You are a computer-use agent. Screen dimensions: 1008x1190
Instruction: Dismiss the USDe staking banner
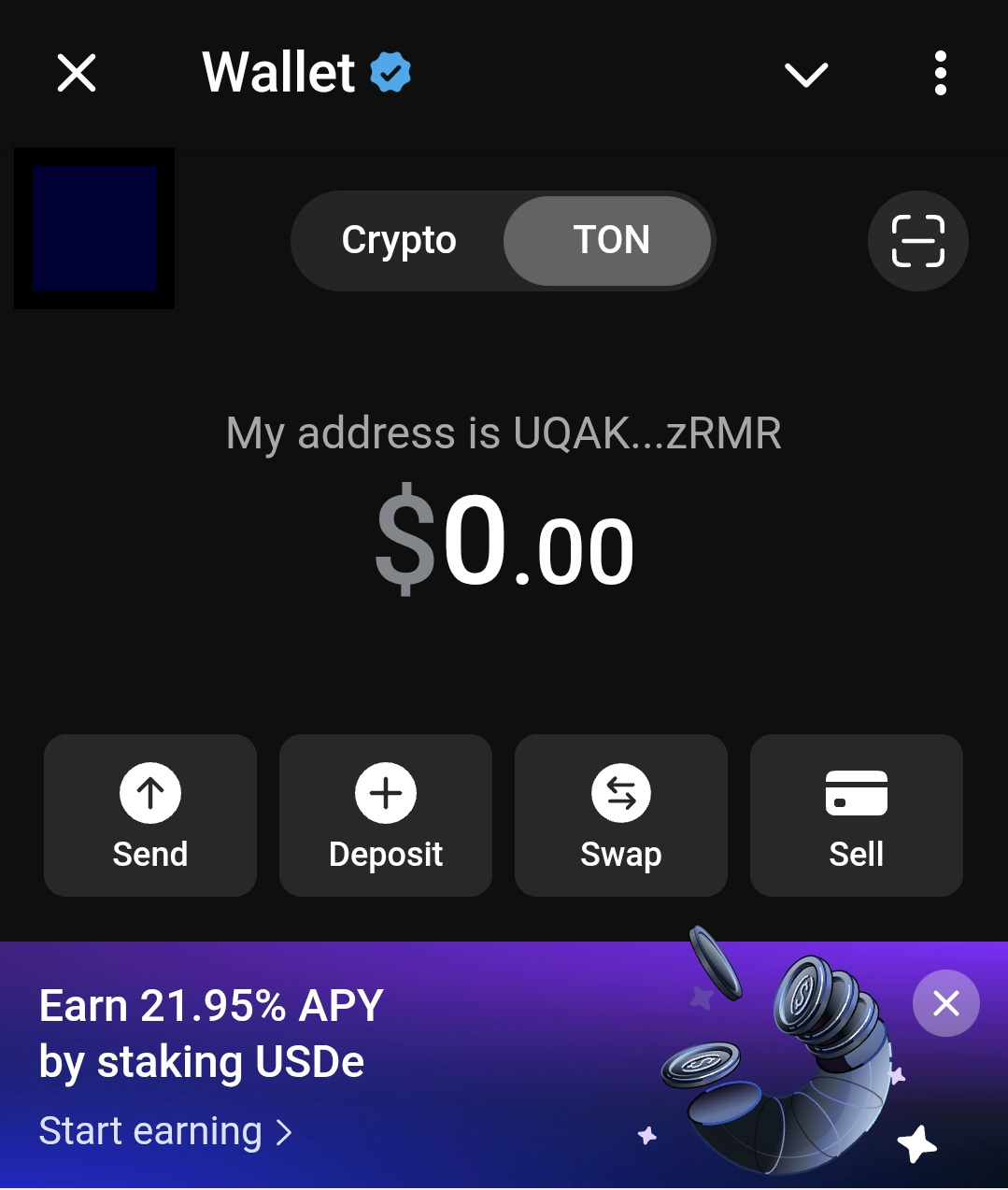(x=945, y=1004)
